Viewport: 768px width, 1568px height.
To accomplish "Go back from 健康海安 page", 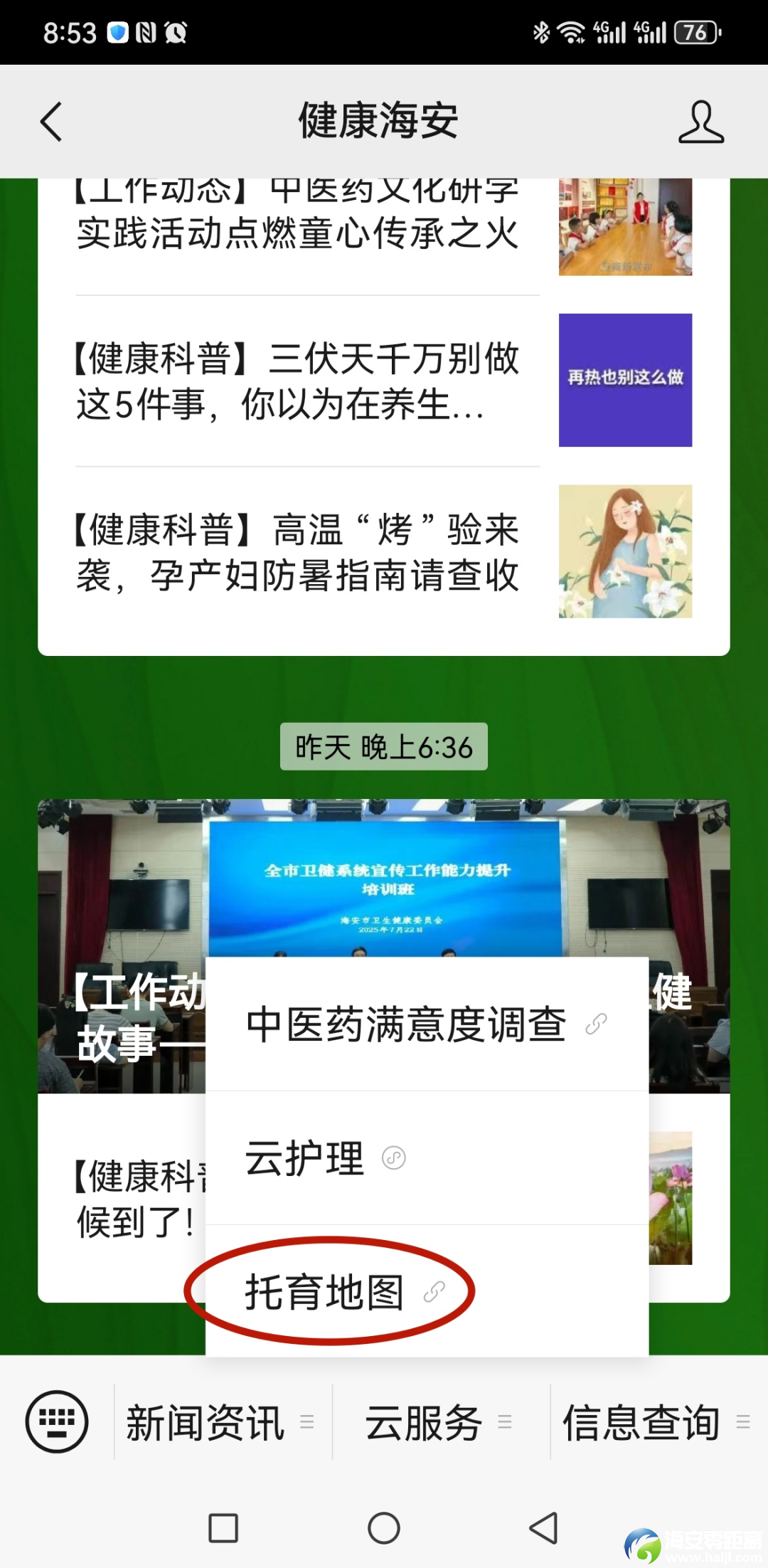I will click(51, 122).
